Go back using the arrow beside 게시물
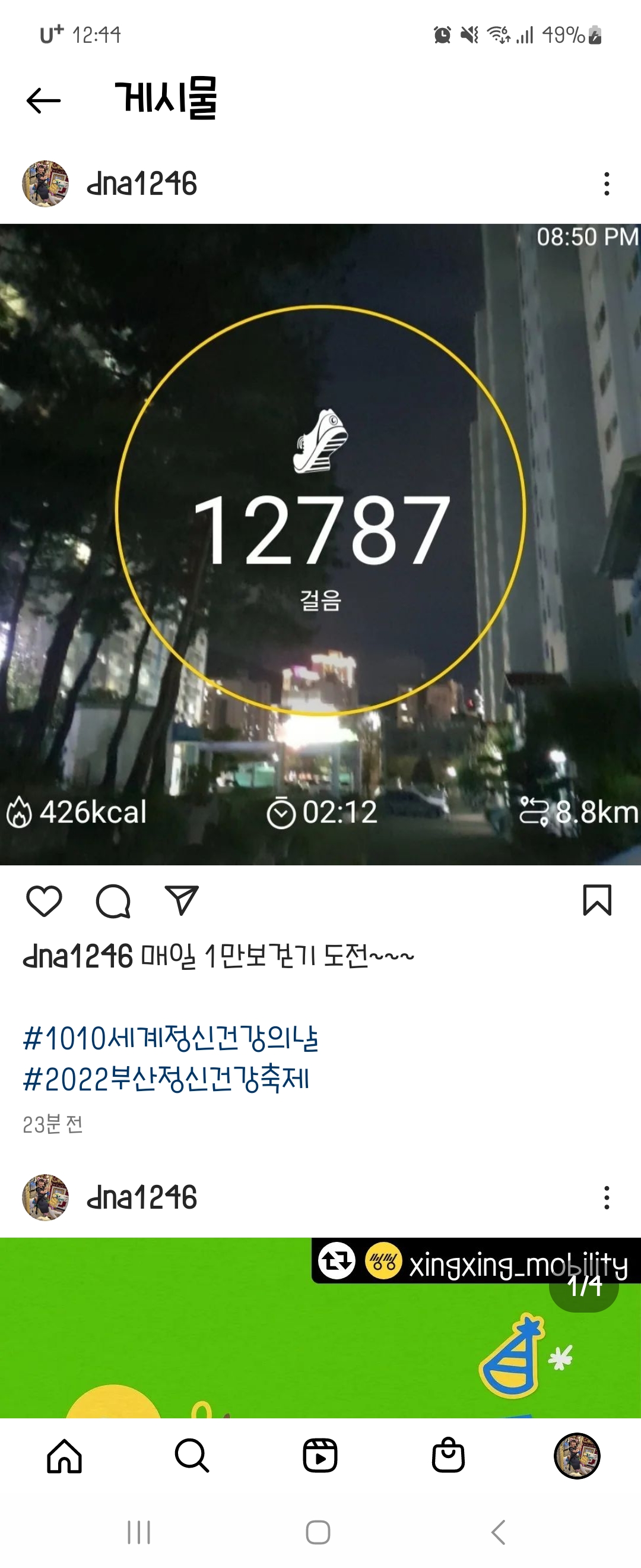641x1568 pixels. pyautogui.click(x=44, y=100)
